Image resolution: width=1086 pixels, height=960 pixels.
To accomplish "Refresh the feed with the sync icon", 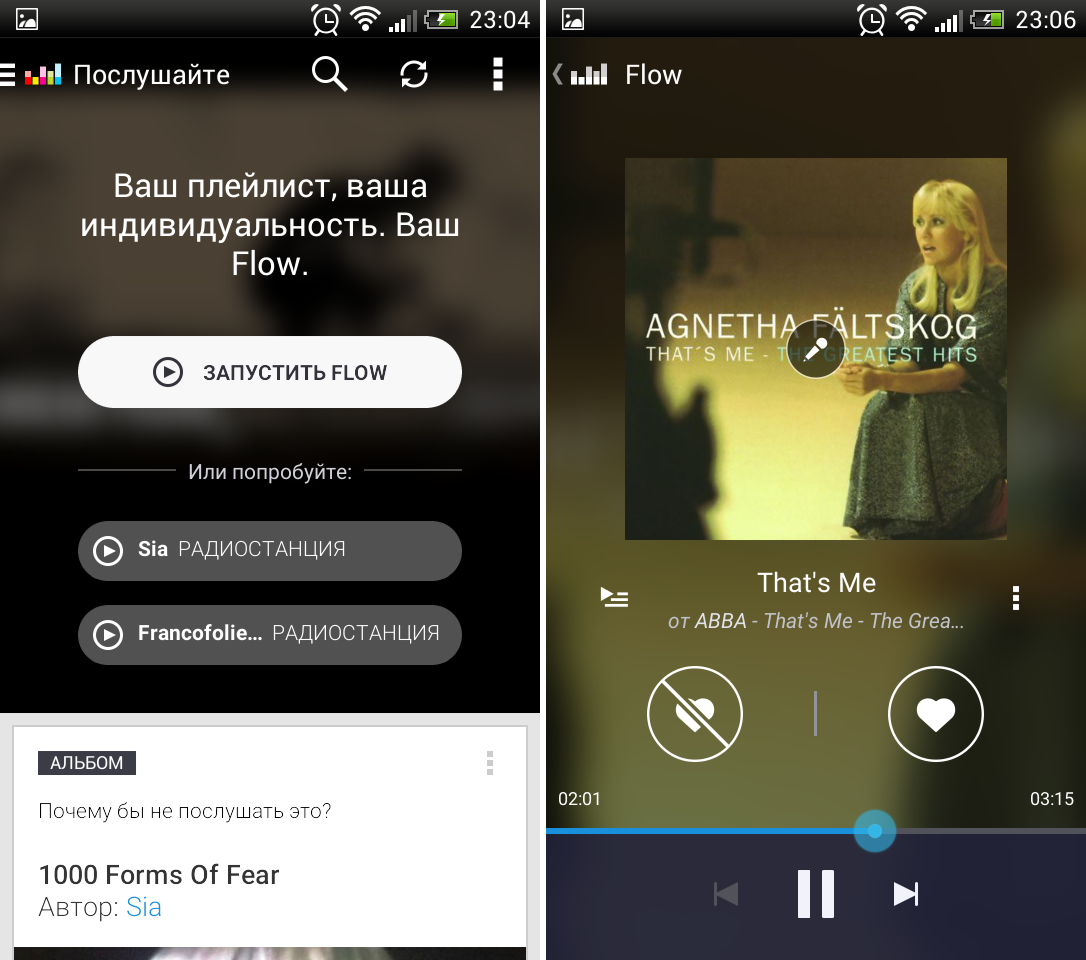I will click(413, 74).
